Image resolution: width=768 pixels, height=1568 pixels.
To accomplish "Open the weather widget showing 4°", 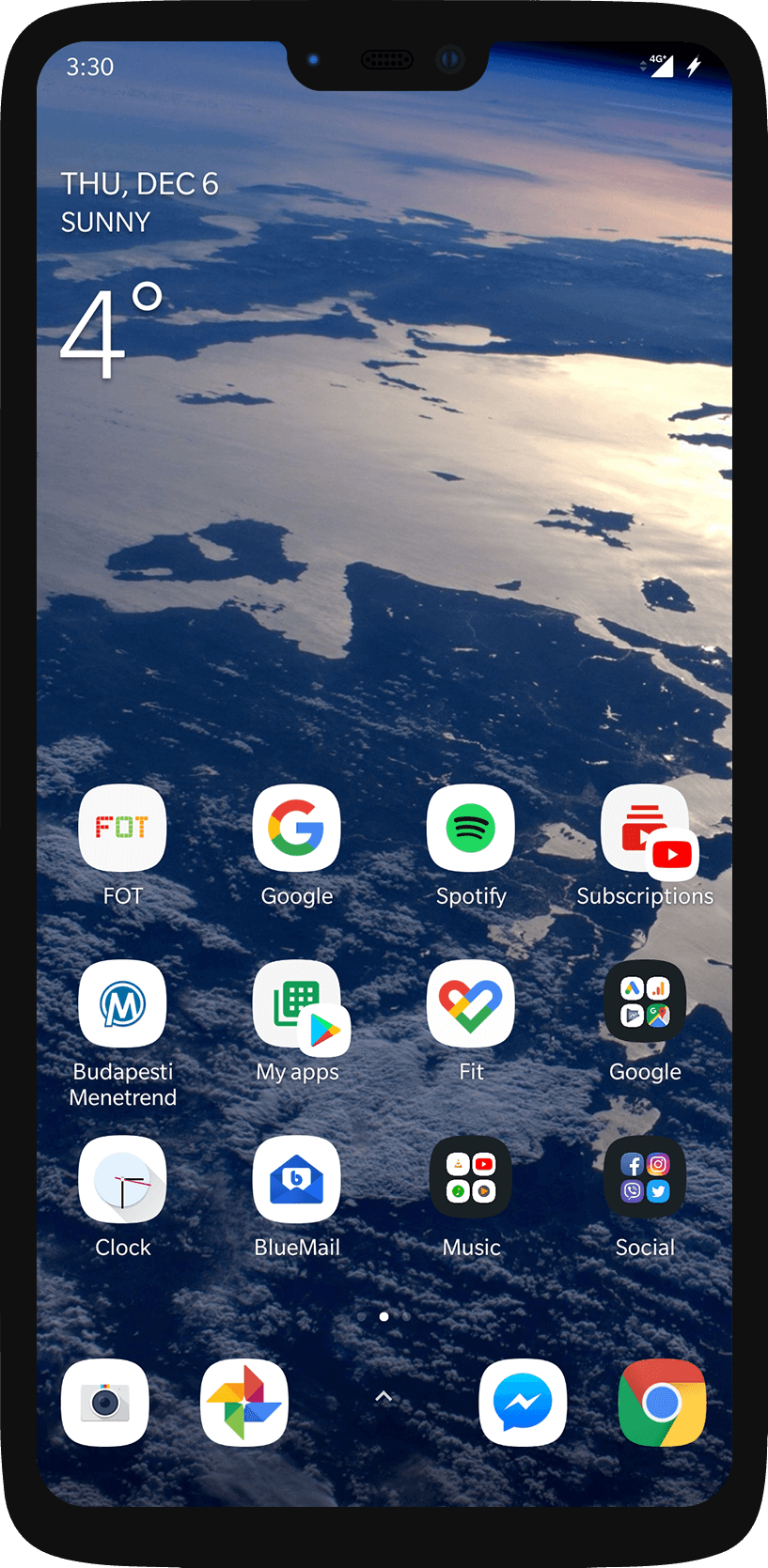I will pos(111,331).
